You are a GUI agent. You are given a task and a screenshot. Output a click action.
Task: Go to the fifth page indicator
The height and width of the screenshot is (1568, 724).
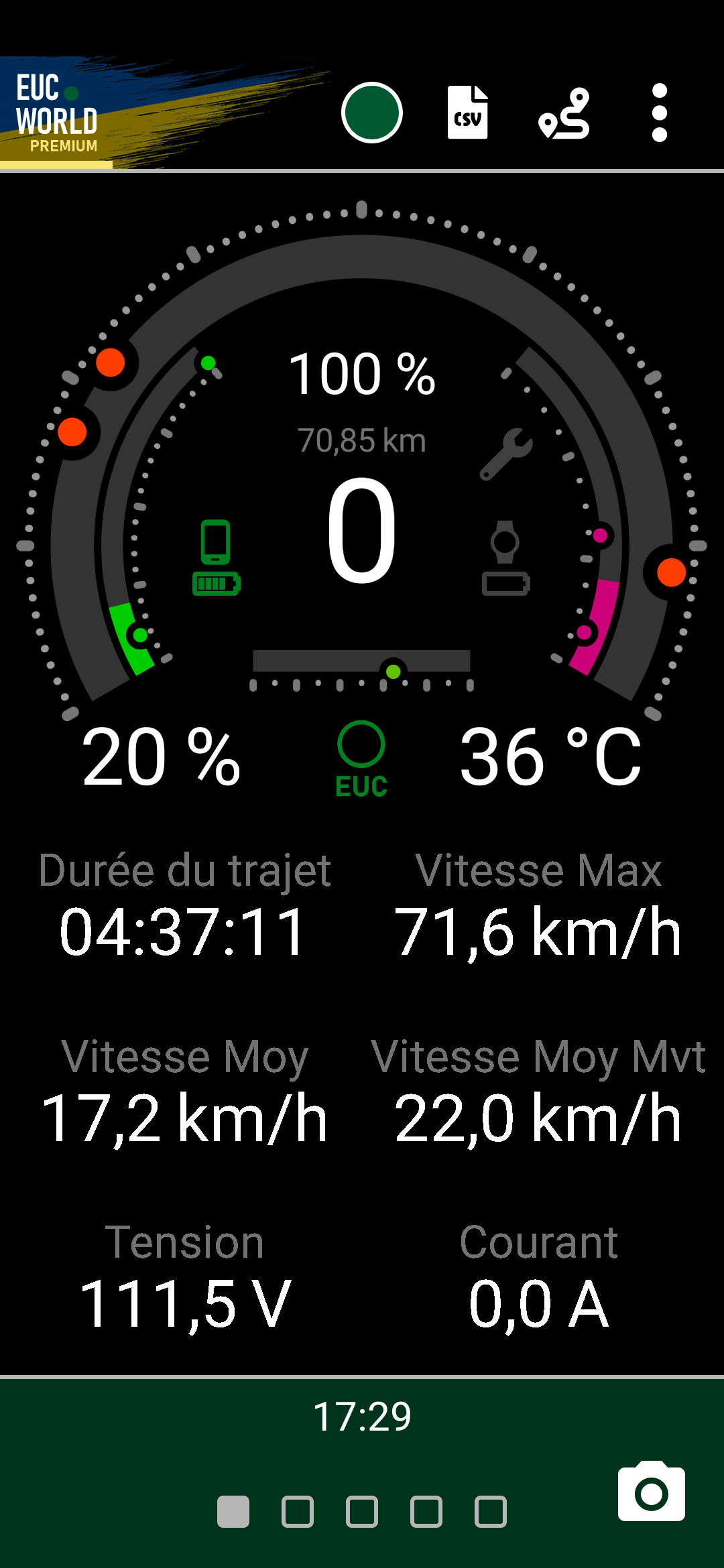click(x=491, y=1512)
